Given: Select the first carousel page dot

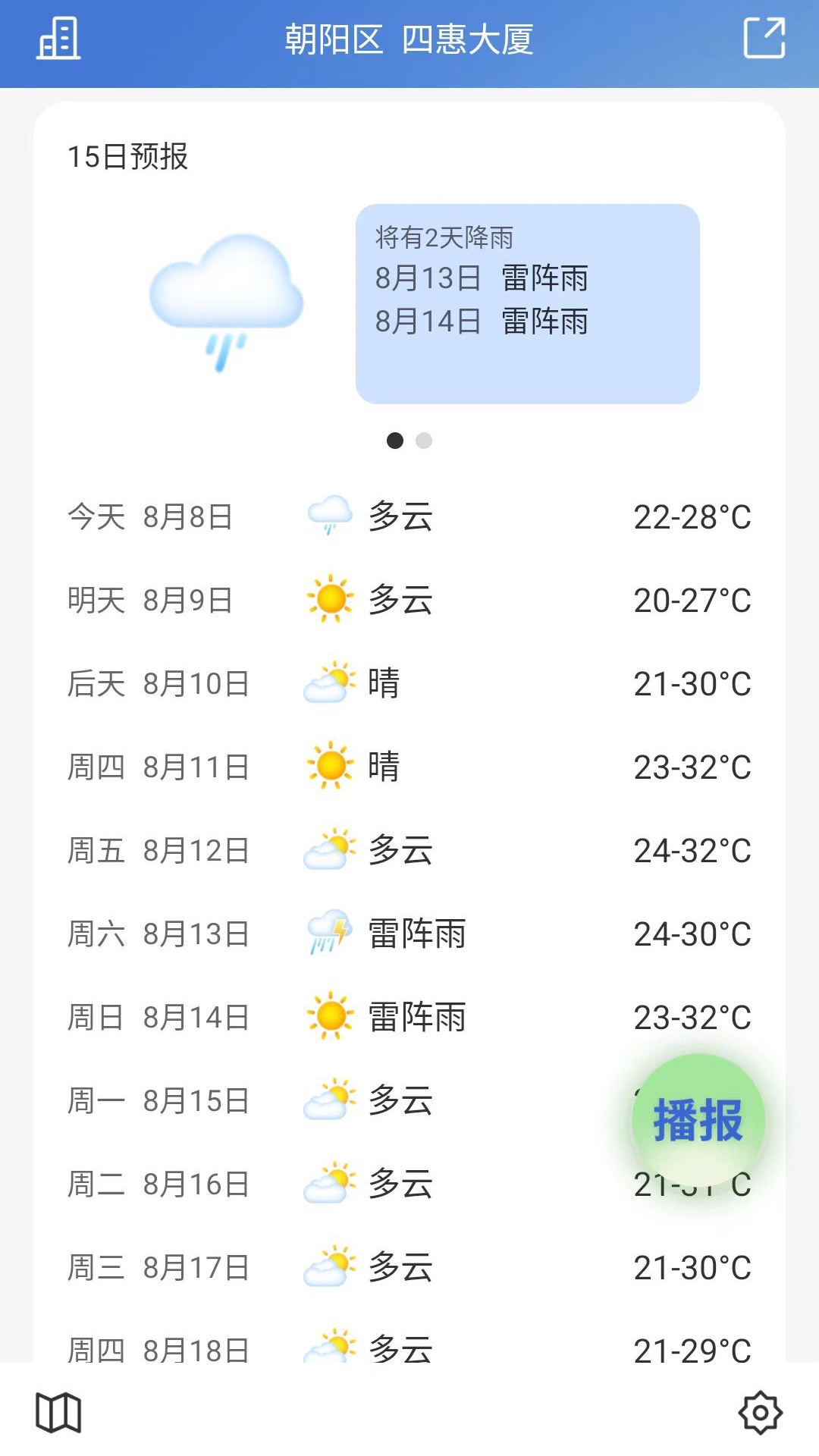Looking at the screenshot, I should coord(396,441).
